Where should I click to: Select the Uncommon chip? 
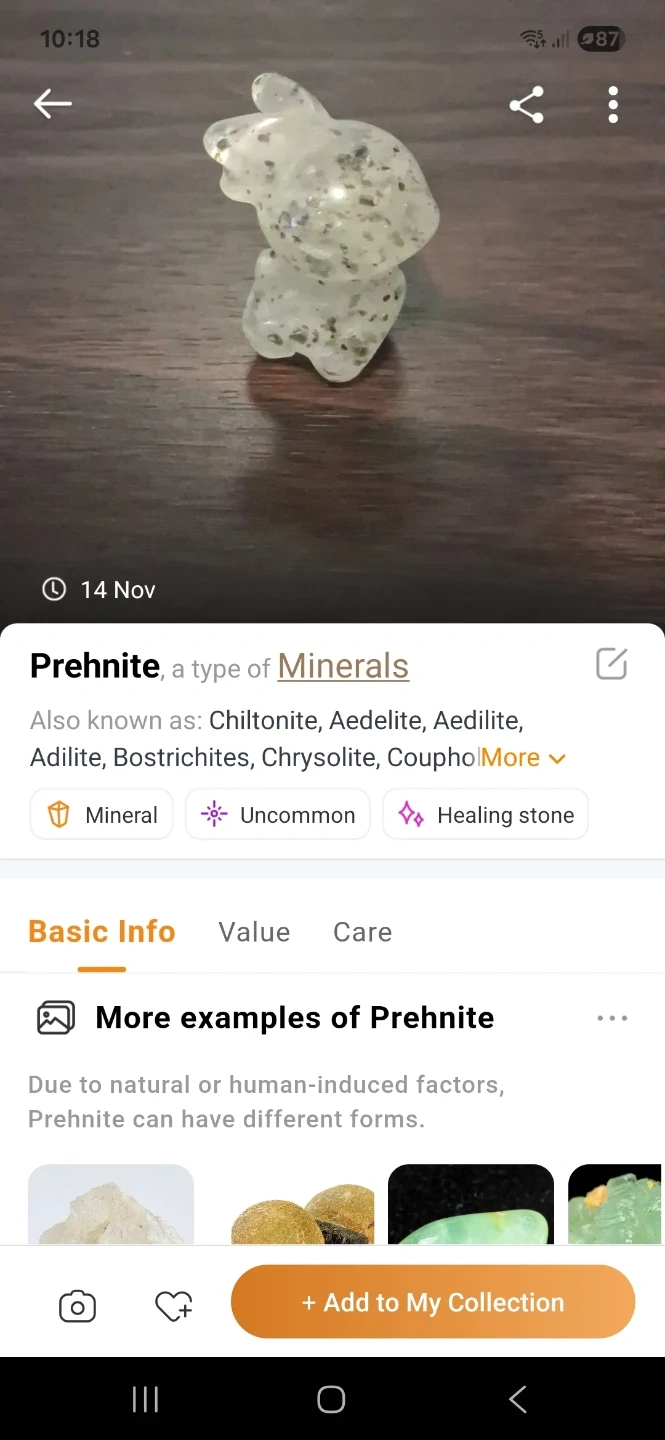point(278,815)
